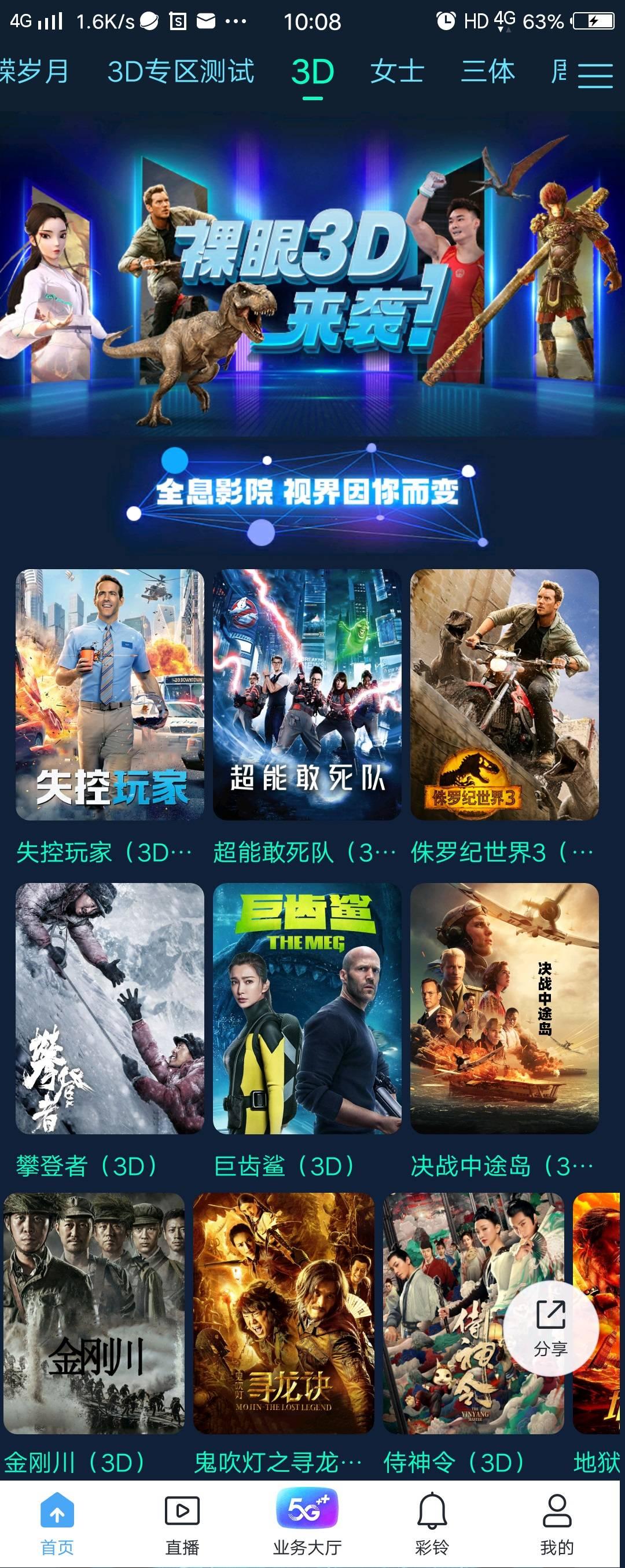
Task: Open the movie 失控玩家 (3D)
Action: coord(109,694)
